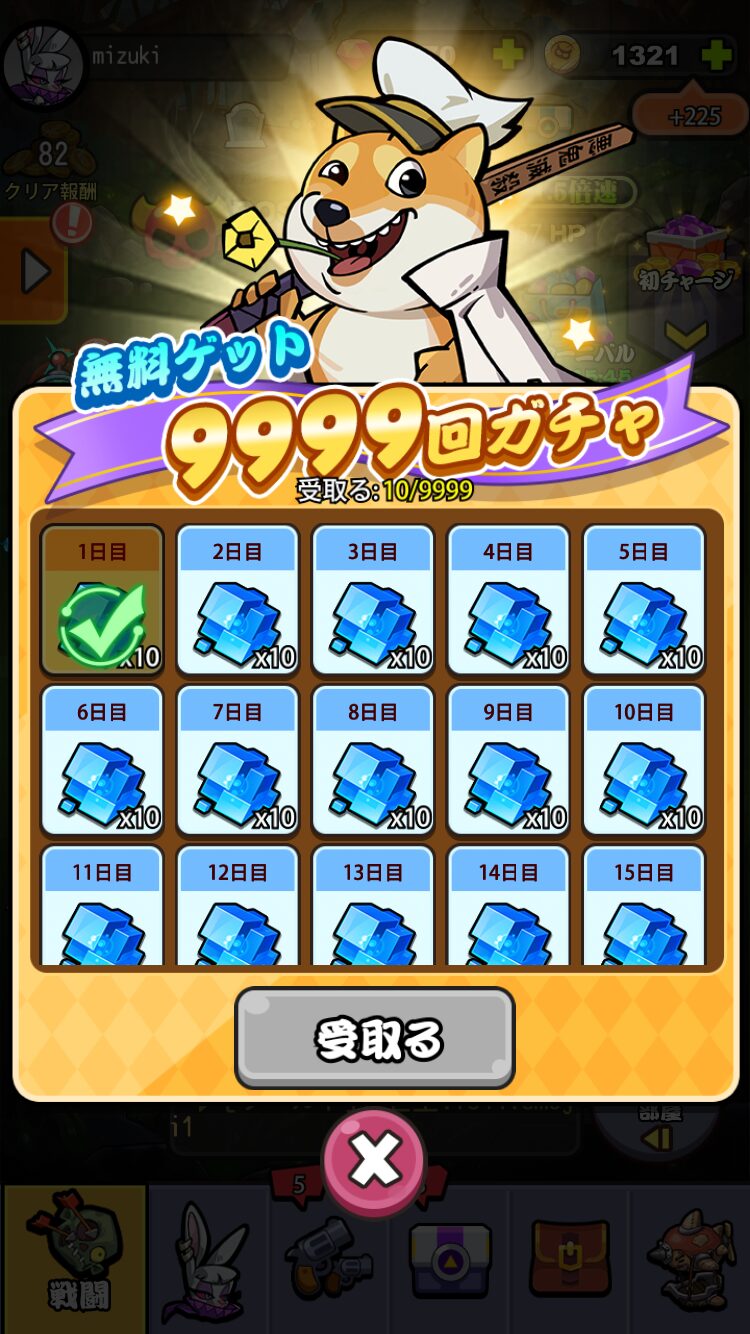Select the 3日目 reward tile
This screenshot has width=750, height=1334.
point(373,600)
